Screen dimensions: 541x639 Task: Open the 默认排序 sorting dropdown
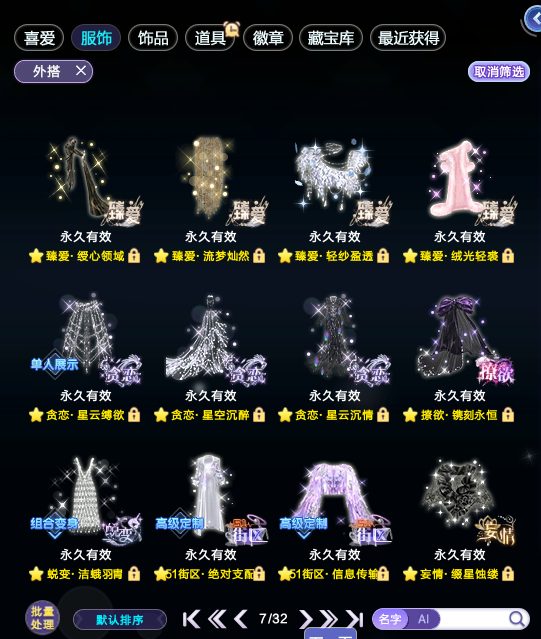click(x=120, y=620)
